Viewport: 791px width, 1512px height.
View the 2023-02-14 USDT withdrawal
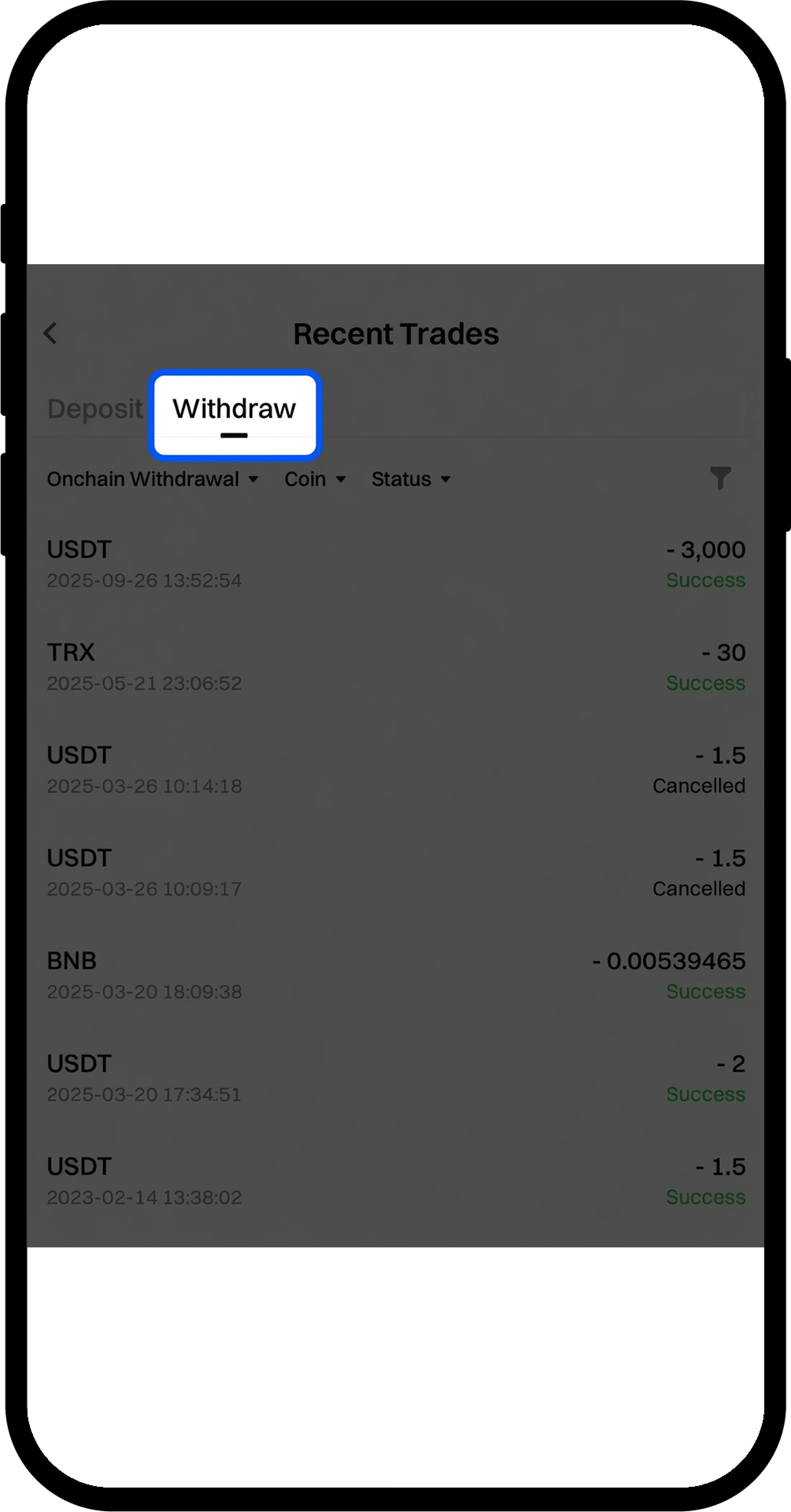[x=395, y=1181]
